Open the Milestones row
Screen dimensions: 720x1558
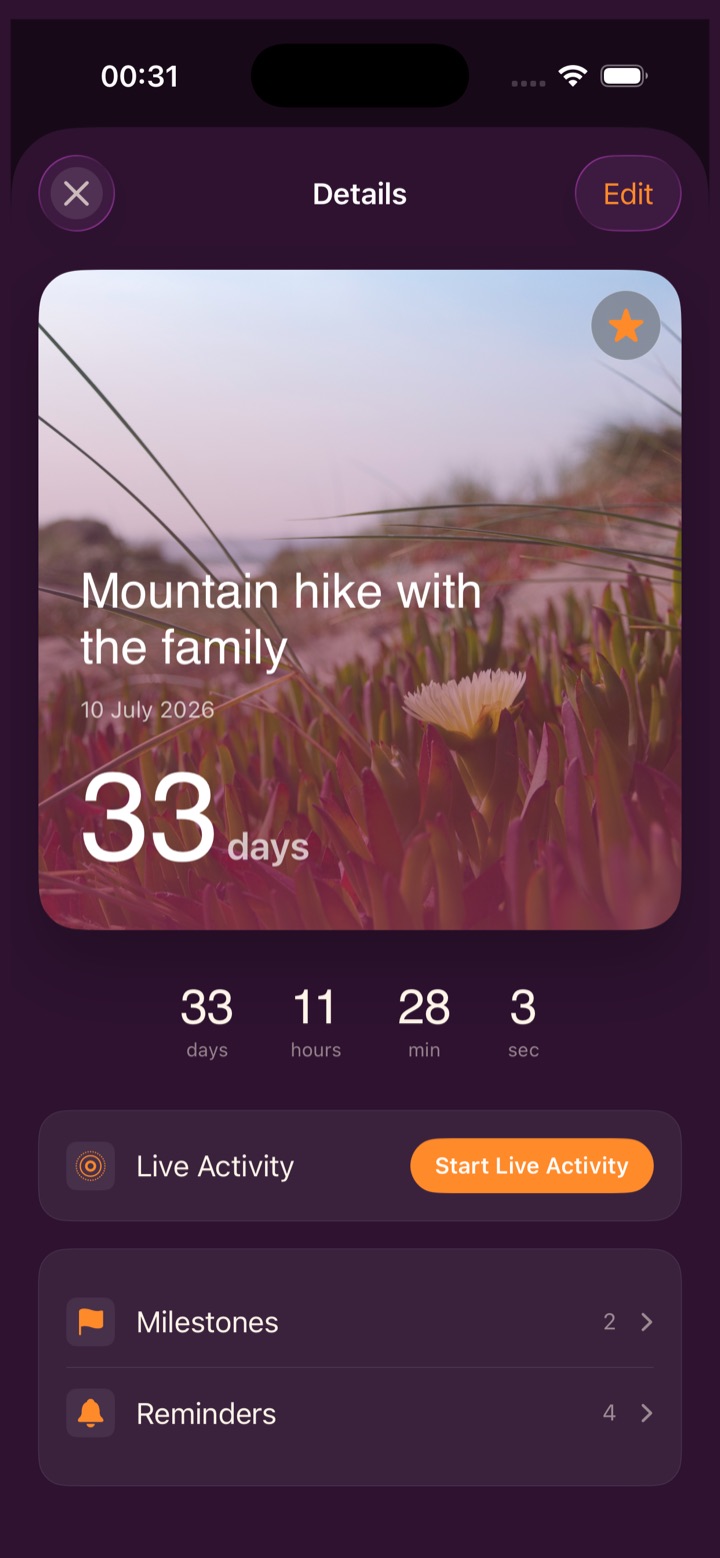coord(360,1322)
